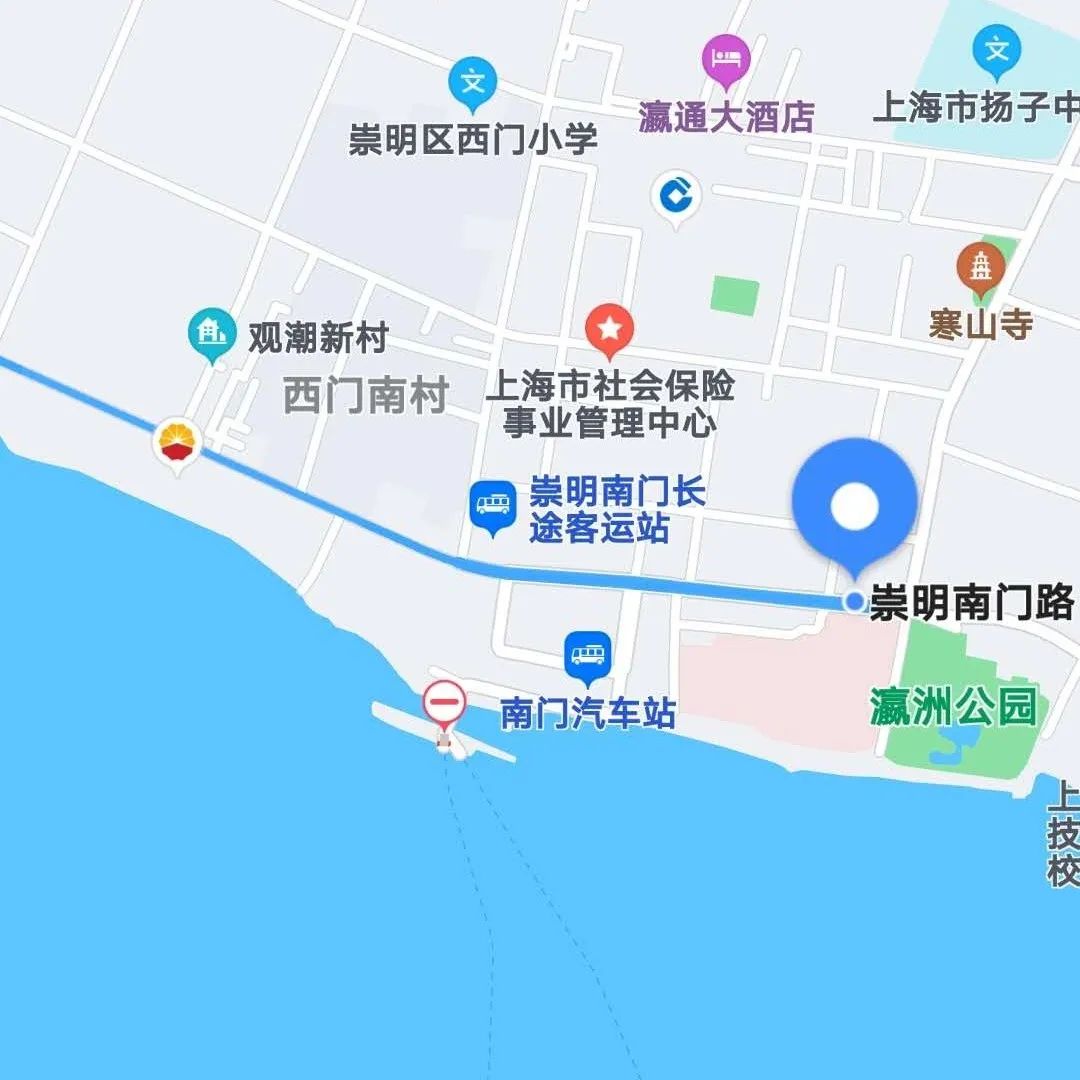The height and width of the screenshot is (1080, 1080).
Task: Tap the 瀛洲公园 park label
Action: pyautogui.click(x=952, y=708)
